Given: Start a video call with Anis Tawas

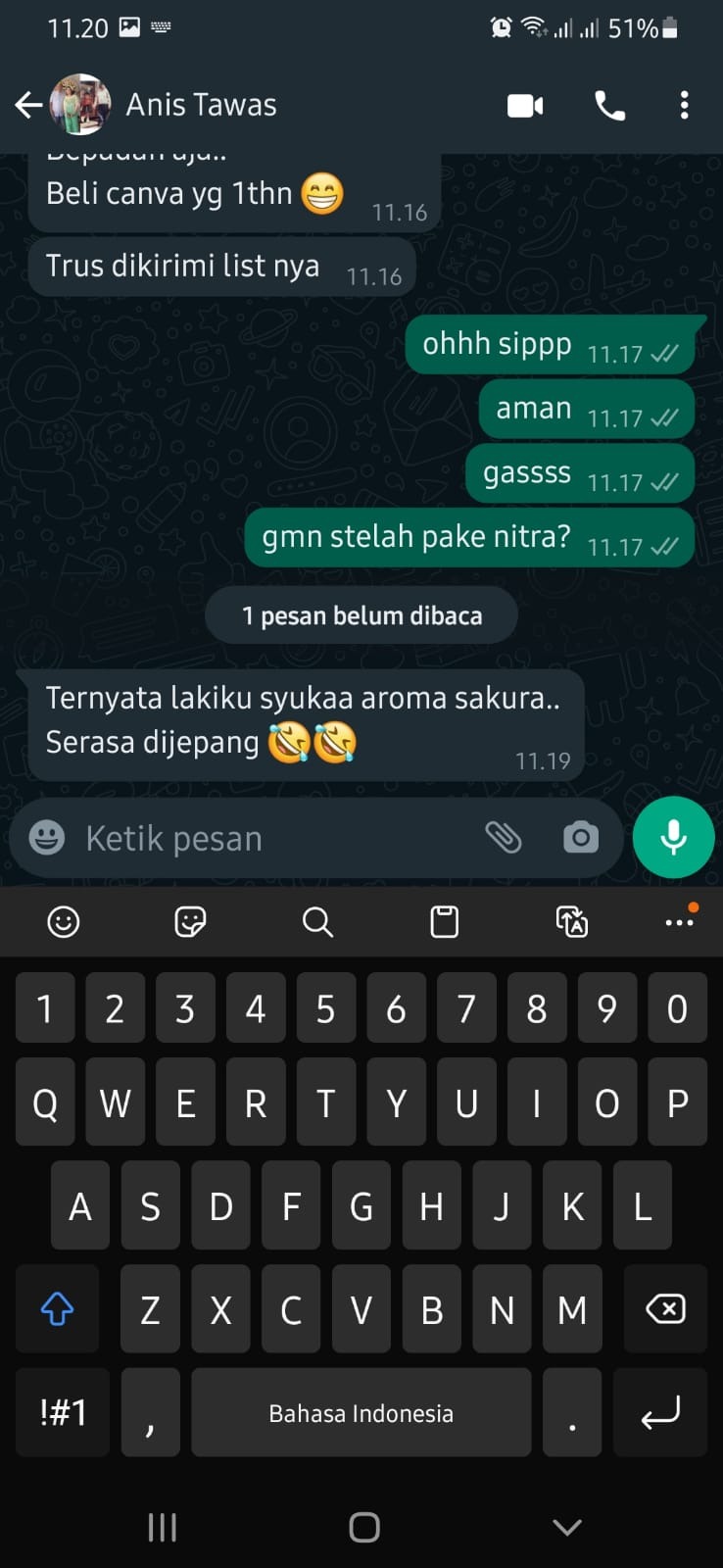Looking at the screenshot, I should coord(525,106).
